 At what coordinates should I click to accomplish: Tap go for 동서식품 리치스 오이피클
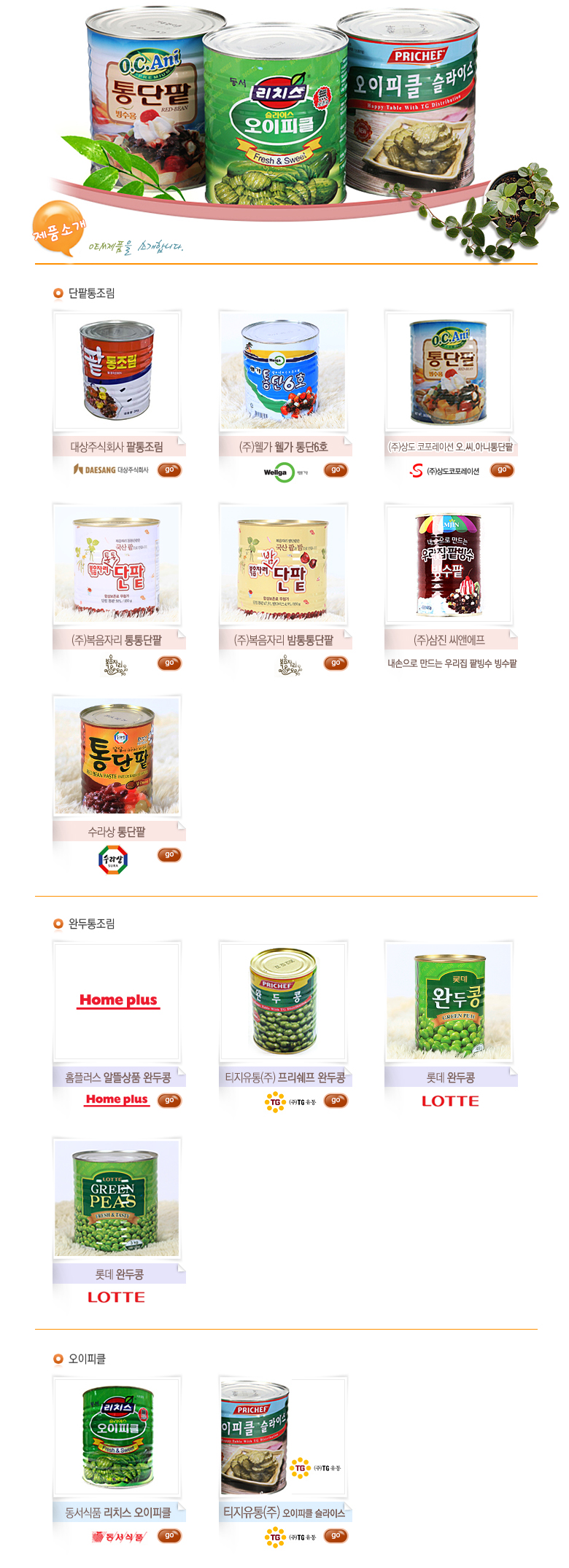tap(169, 1536)
